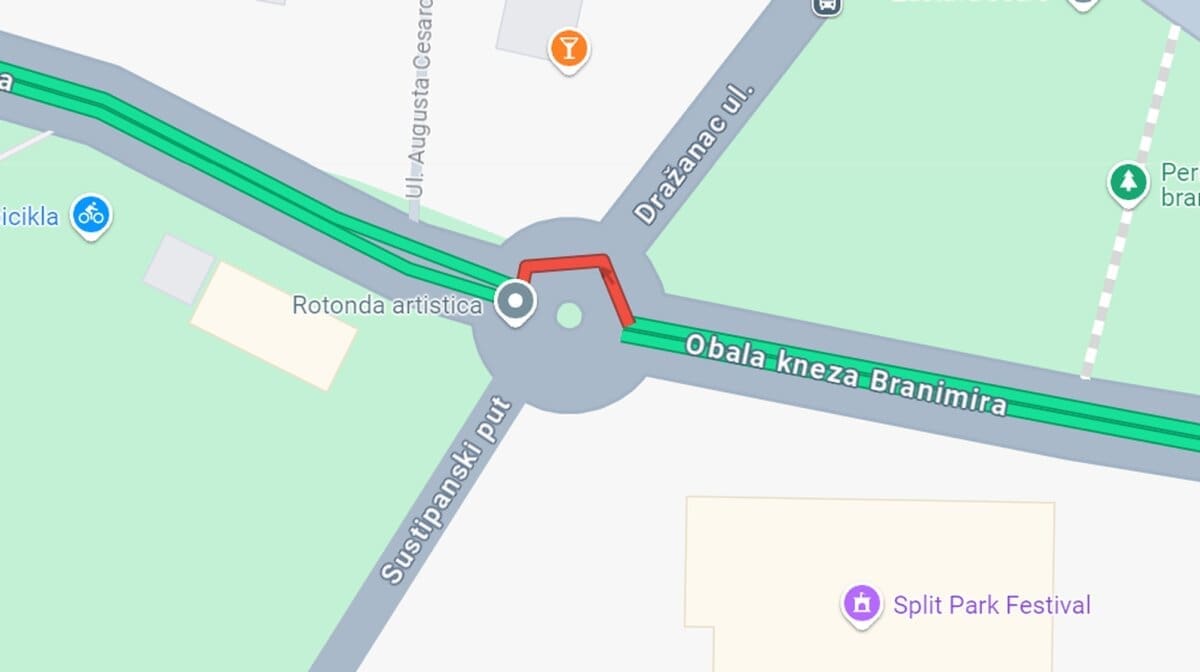Screen dimensions: 1200x672
Task: Open the blue bicycle place marker
Action: click(91, 214)
